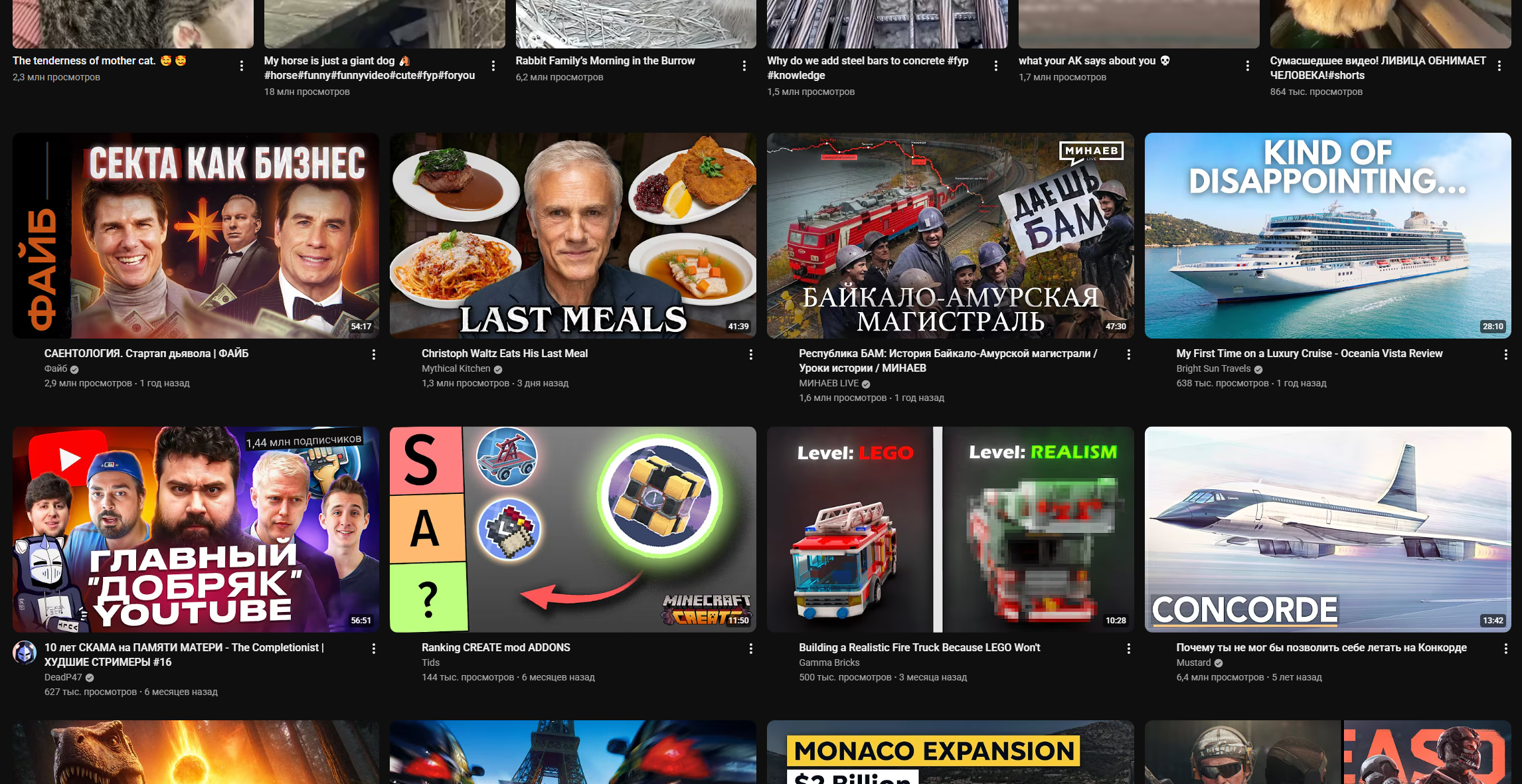Open the Gamma Bricks channel page

coord(829,663)
